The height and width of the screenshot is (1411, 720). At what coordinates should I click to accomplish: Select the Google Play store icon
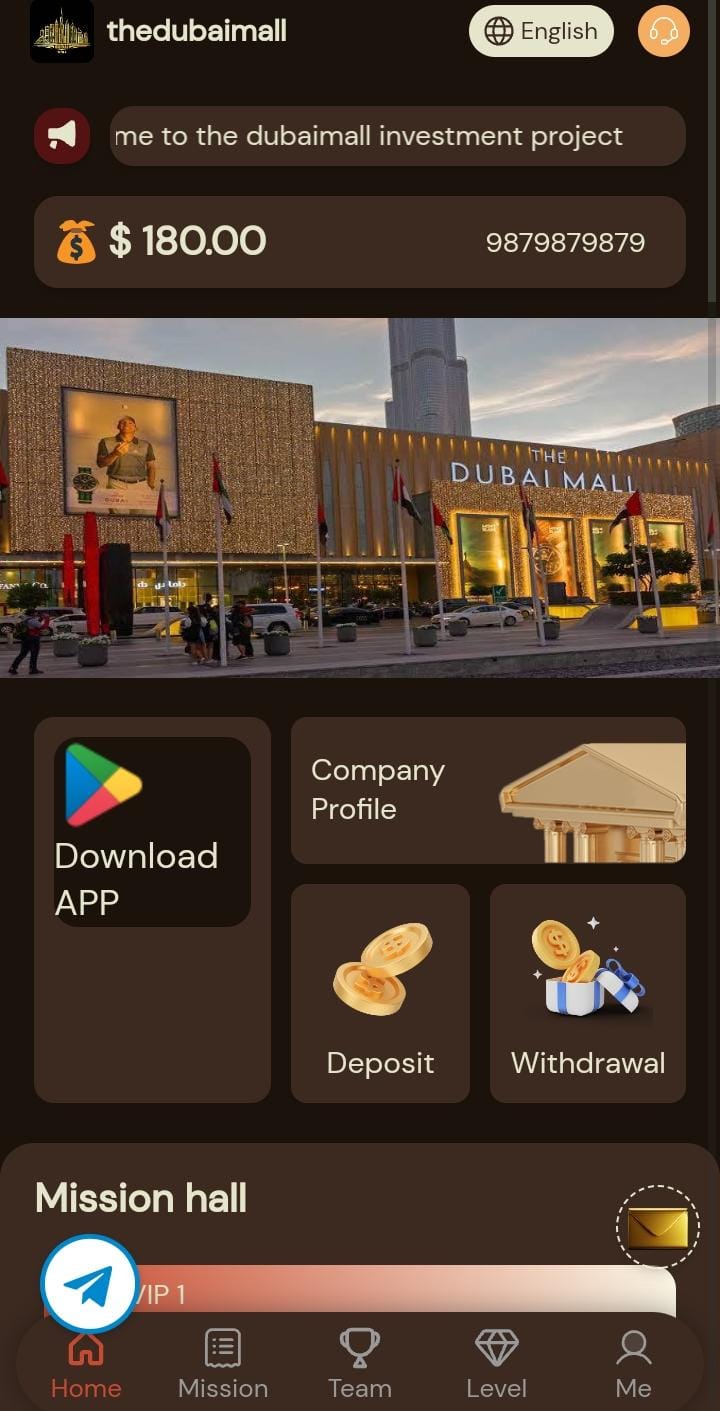pos(101,782)
